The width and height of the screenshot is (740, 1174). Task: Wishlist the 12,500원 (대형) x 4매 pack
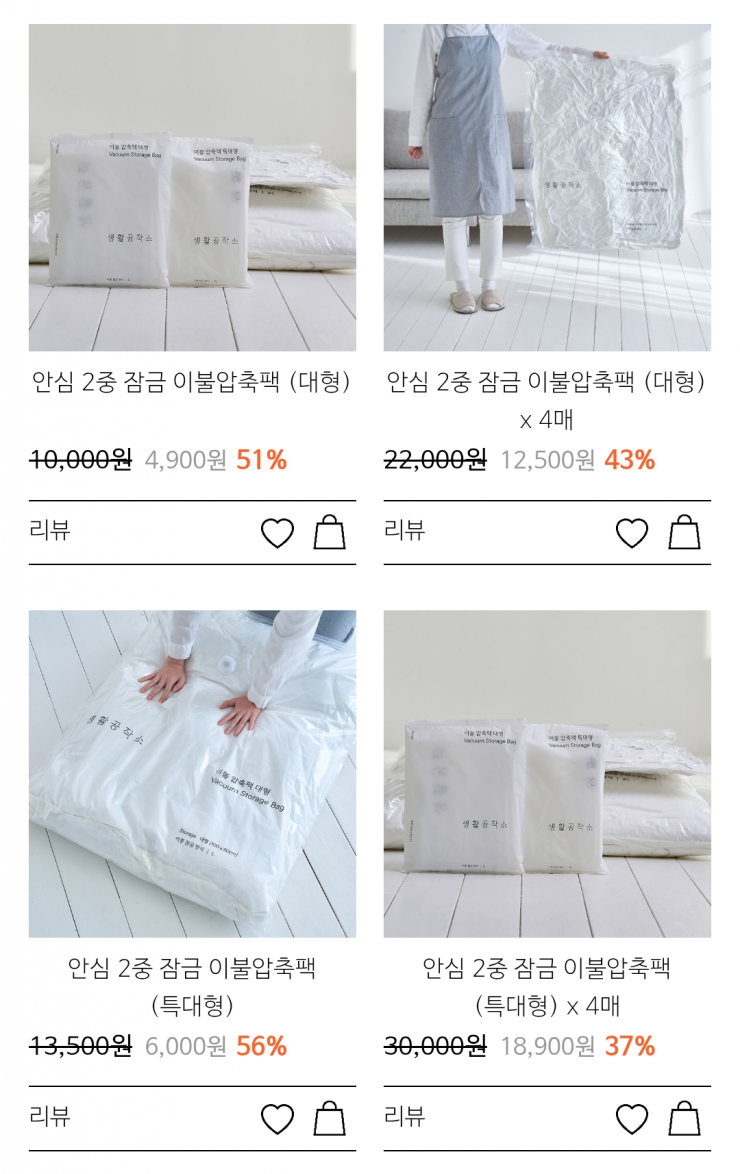[632, 533]
